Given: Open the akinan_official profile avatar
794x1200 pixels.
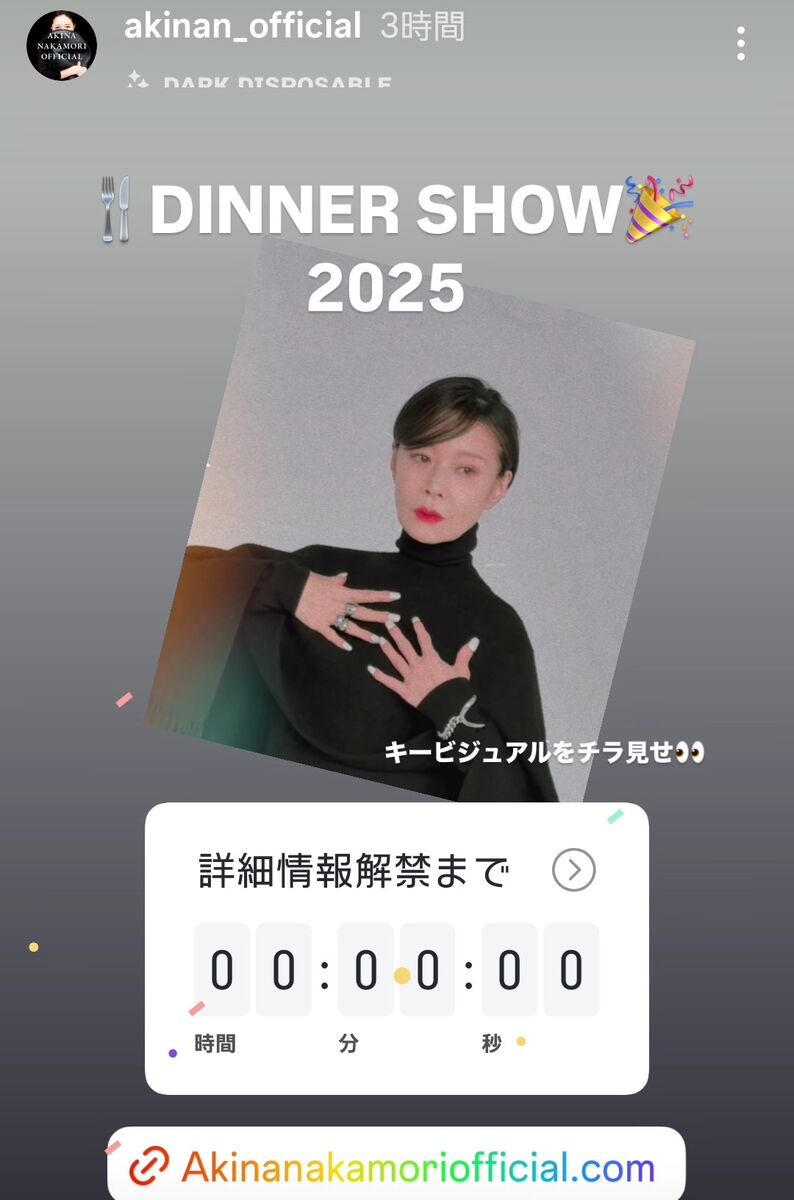Looking at the screenshot, I should pos(62,44).
